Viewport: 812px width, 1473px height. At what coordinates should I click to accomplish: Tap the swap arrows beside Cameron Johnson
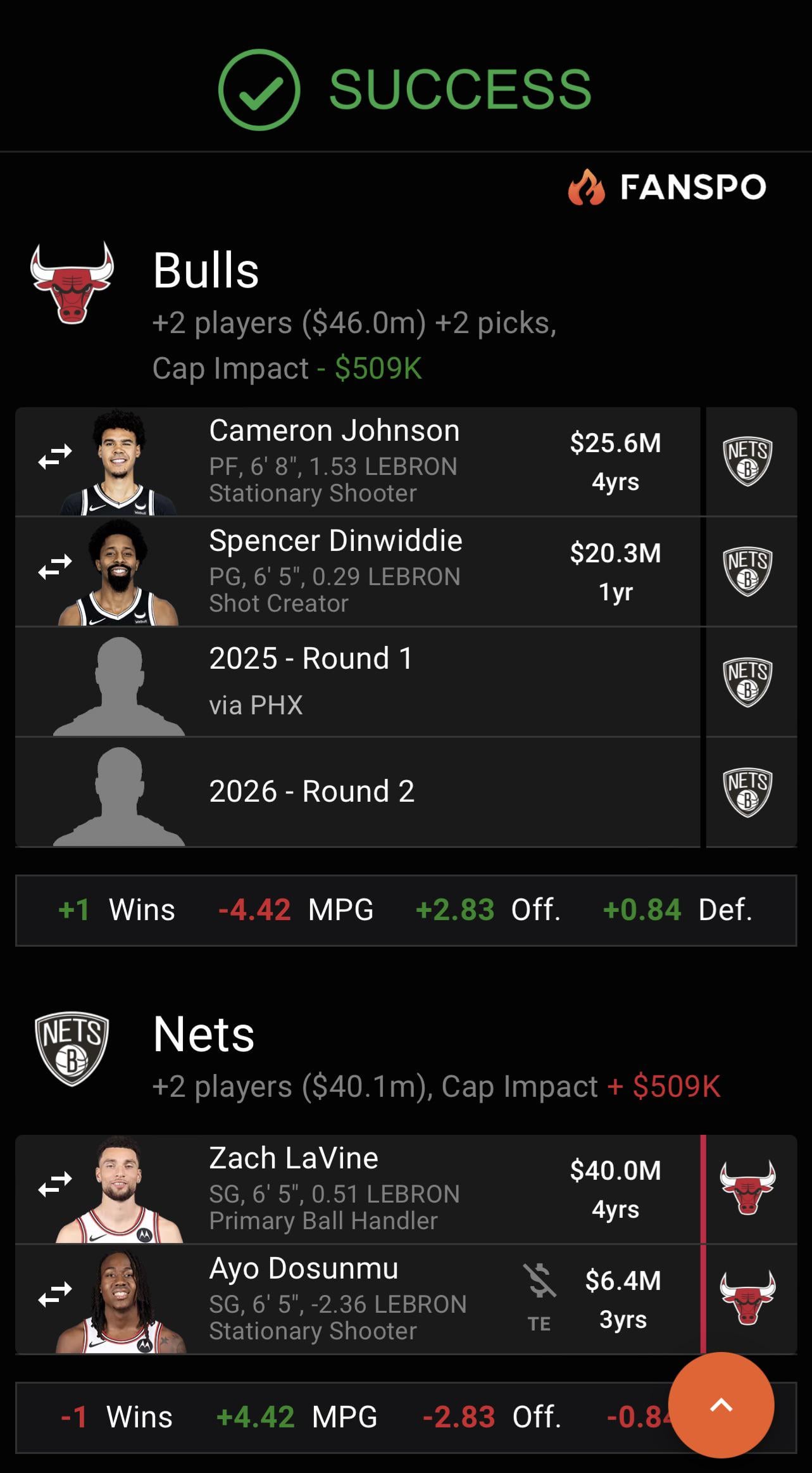click(55, 457)
